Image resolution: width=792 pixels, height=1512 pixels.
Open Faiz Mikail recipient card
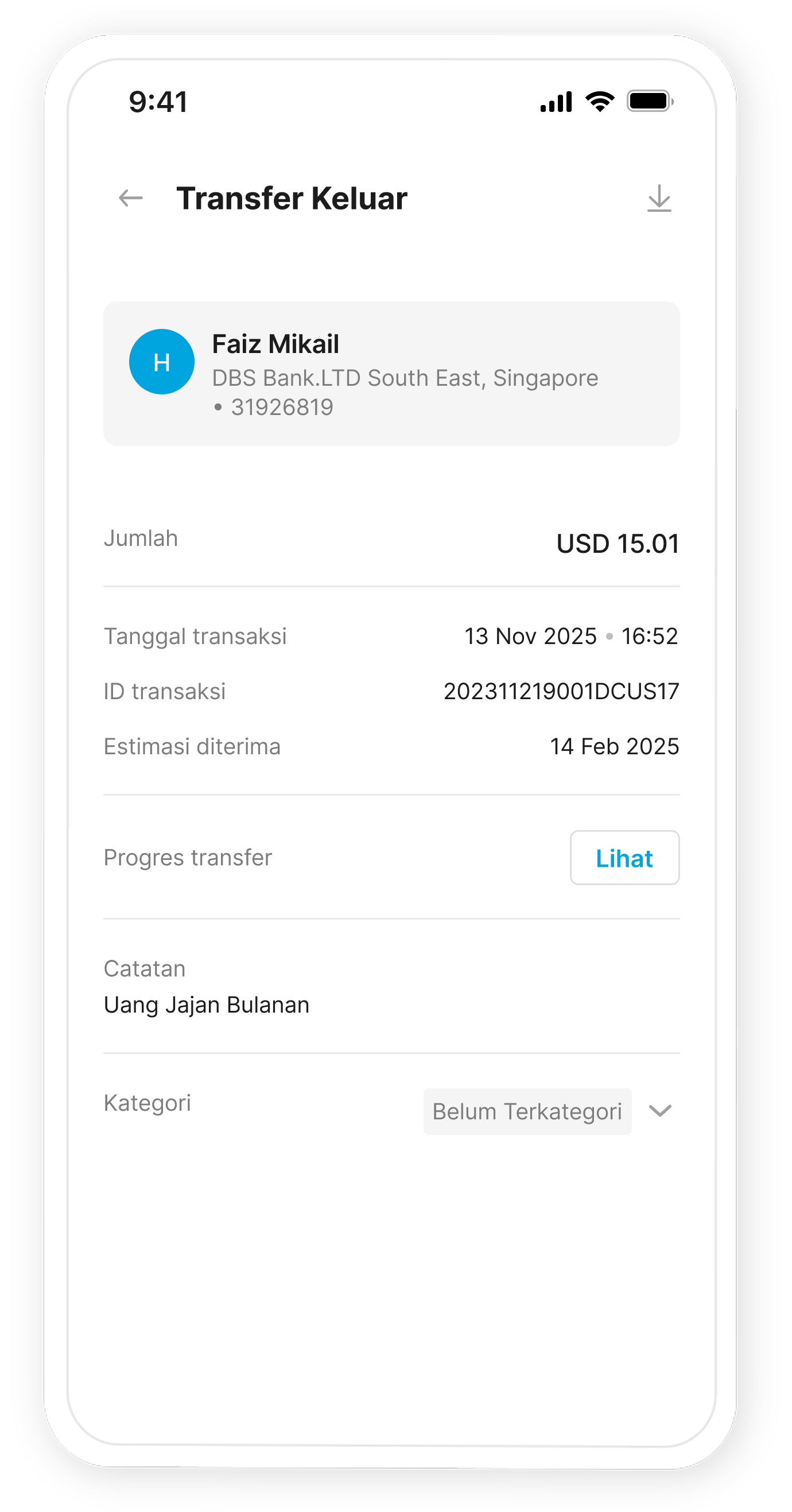(391, 374)
